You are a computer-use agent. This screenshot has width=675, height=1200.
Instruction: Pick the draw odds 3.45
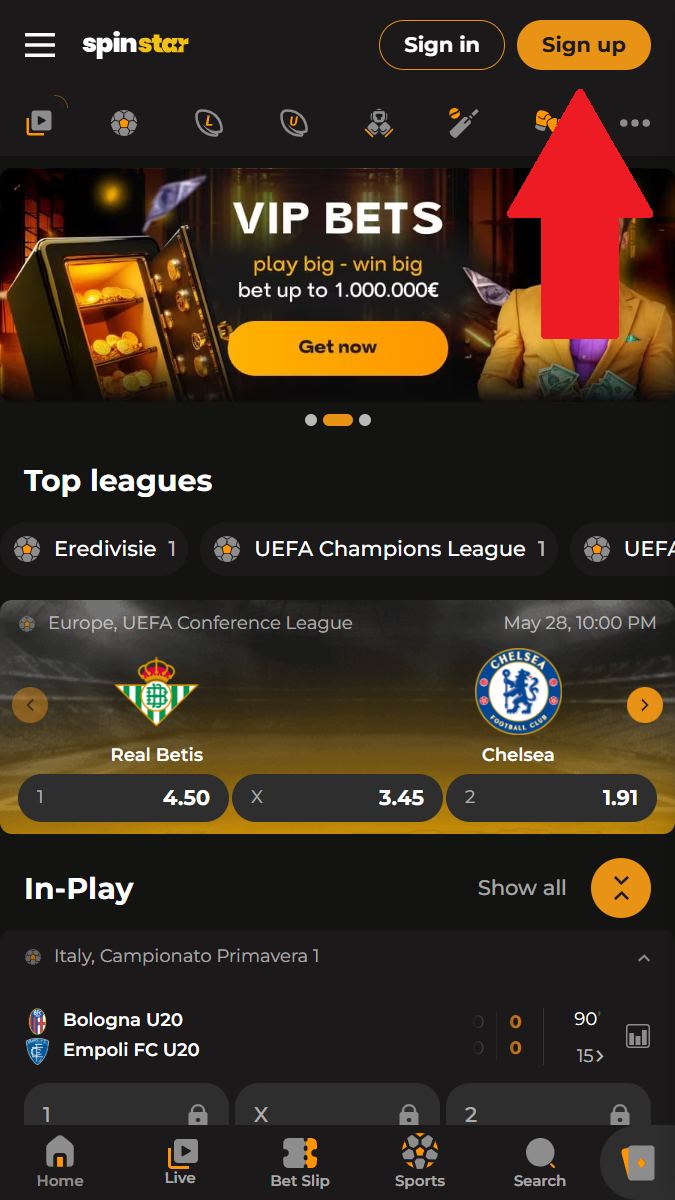(x=337, y=798)
